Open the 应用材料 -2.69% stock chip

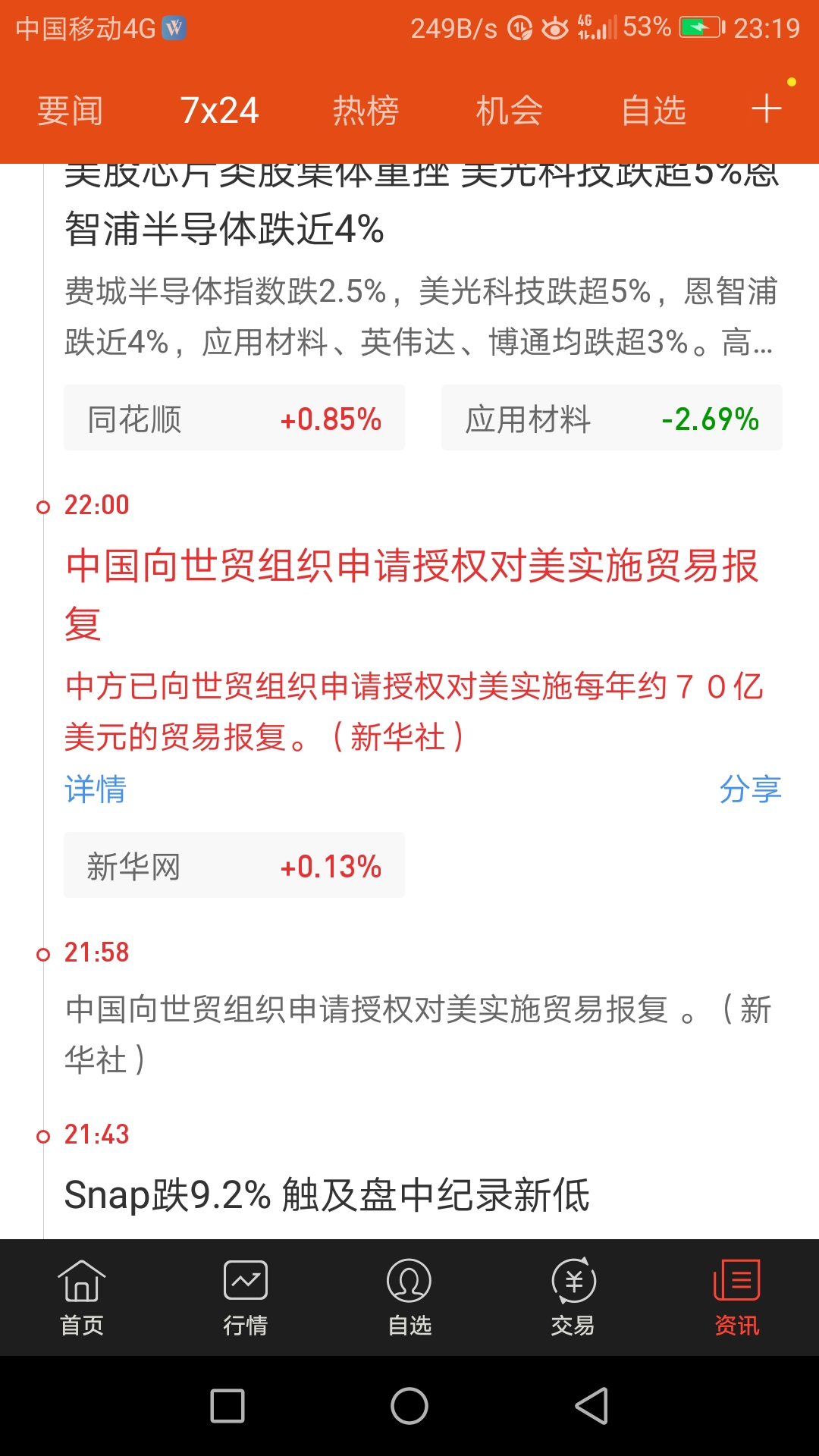click(x=612, y=418)
